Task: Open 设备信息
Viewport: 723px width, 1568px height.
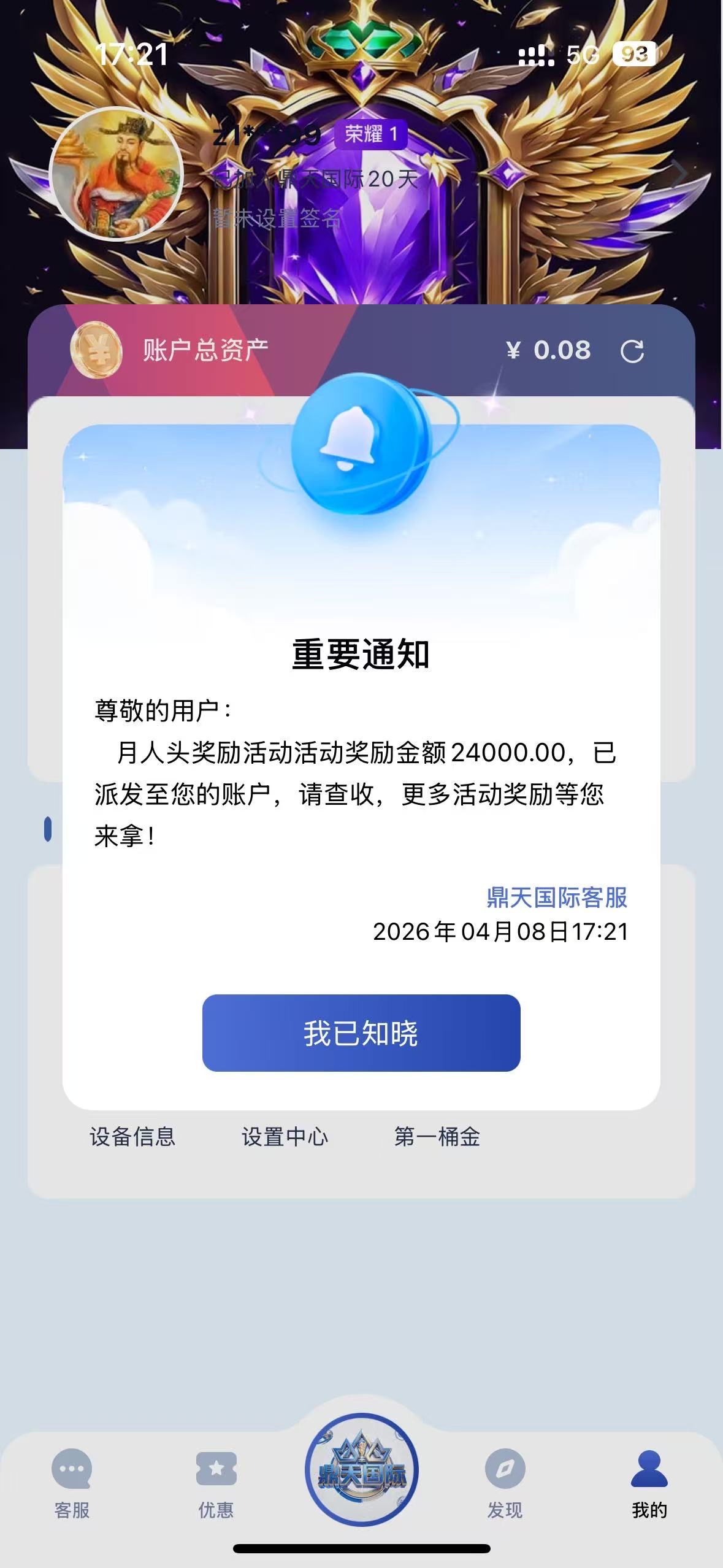Action: (x=132, y=1137)
